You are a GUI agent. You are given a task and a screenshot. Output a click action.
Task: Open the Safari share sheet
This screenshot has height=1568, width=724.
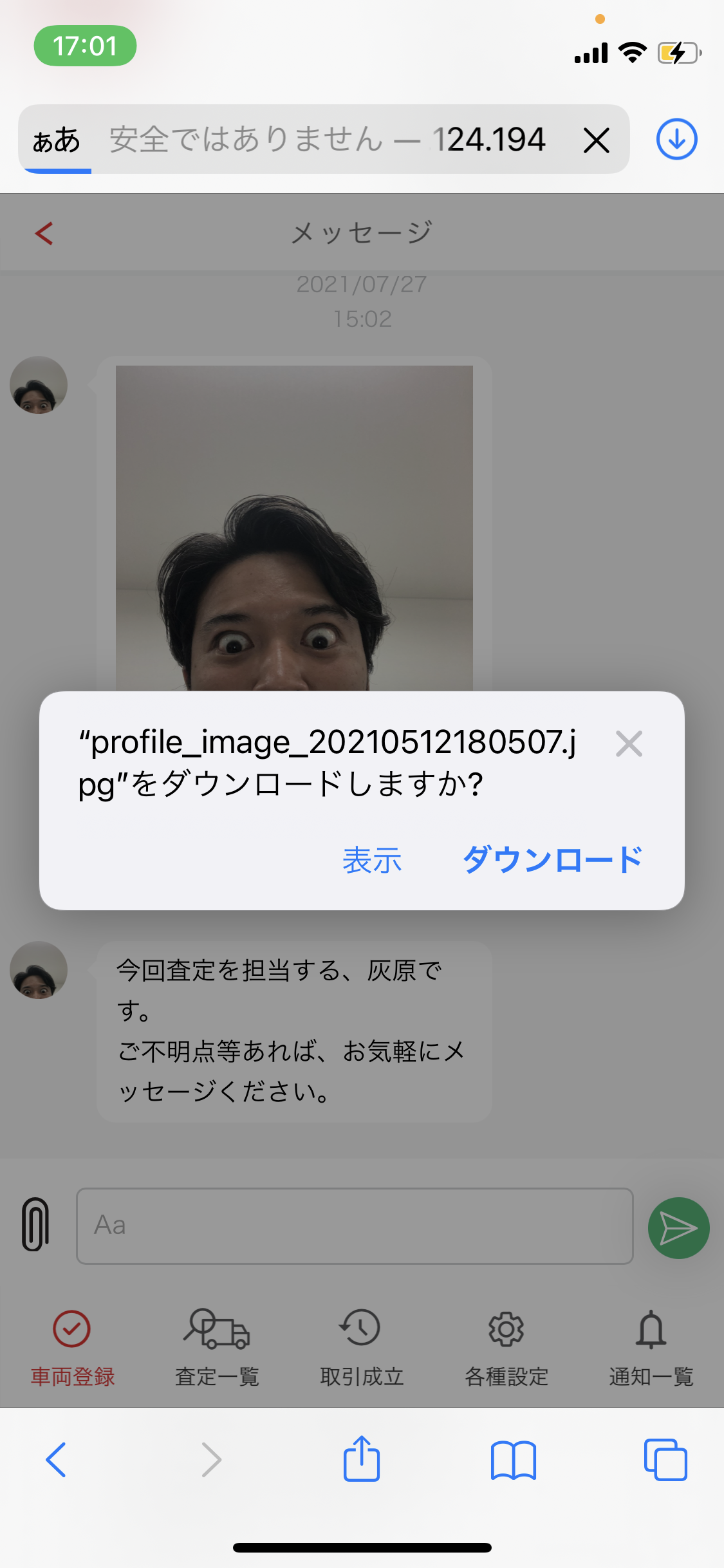point(362,1459)
